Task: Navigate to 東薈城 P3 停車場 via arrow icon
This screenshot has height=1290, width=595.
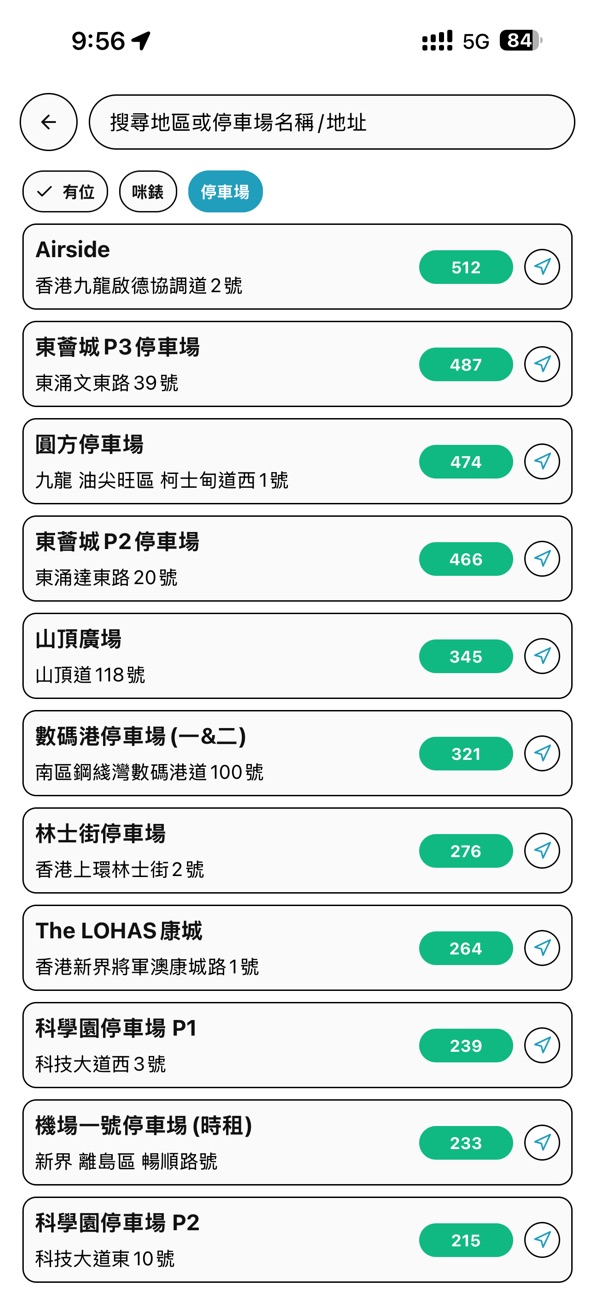Action: click(542, 364)
